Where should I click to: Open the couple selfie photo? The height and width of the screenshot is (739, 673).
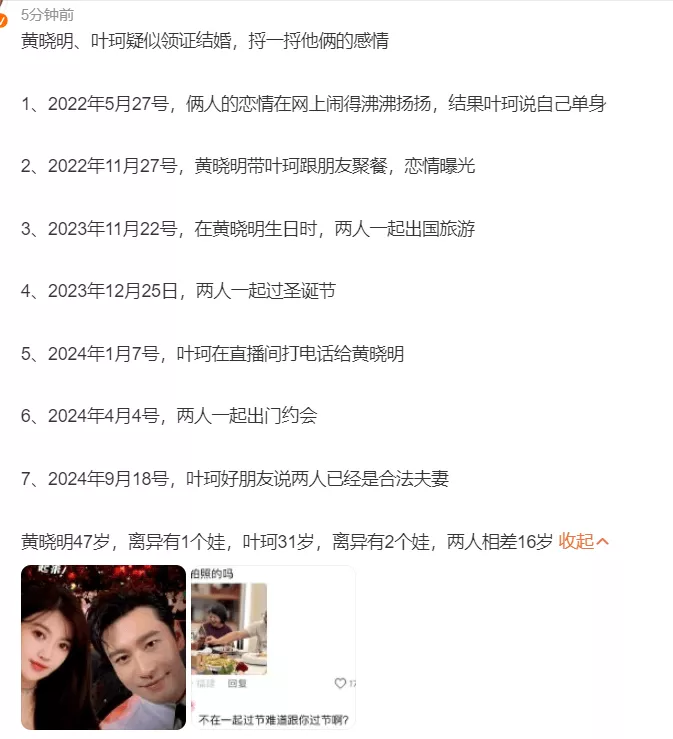click(x=104, y=647)
